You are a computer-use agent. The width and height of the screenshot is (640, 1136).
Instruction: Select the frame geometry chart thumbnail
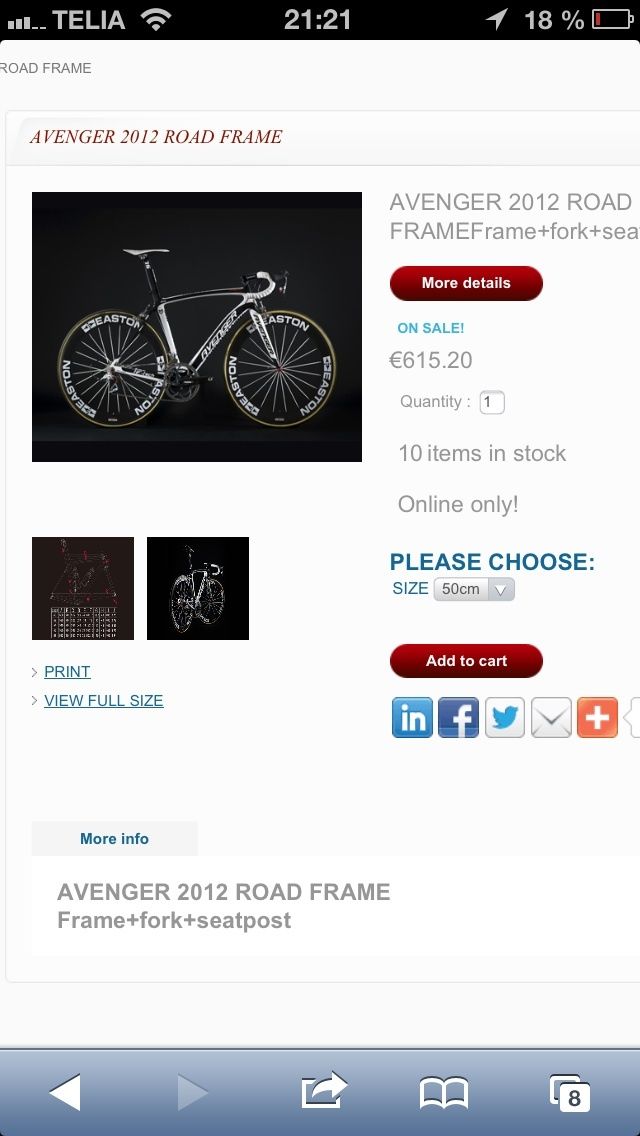pyautogui.click(x=83, y=588)
